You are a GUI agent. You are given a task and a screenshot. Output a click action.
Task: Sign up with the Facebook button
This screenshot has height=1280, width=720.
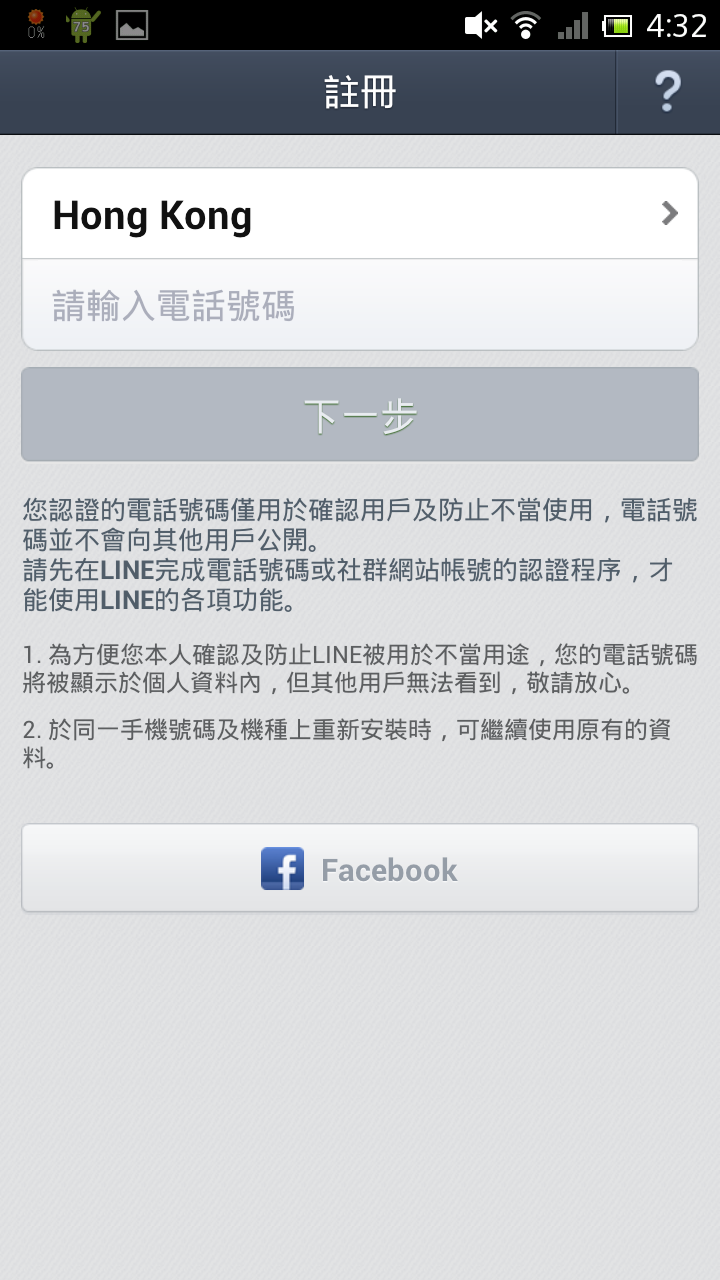360,868
